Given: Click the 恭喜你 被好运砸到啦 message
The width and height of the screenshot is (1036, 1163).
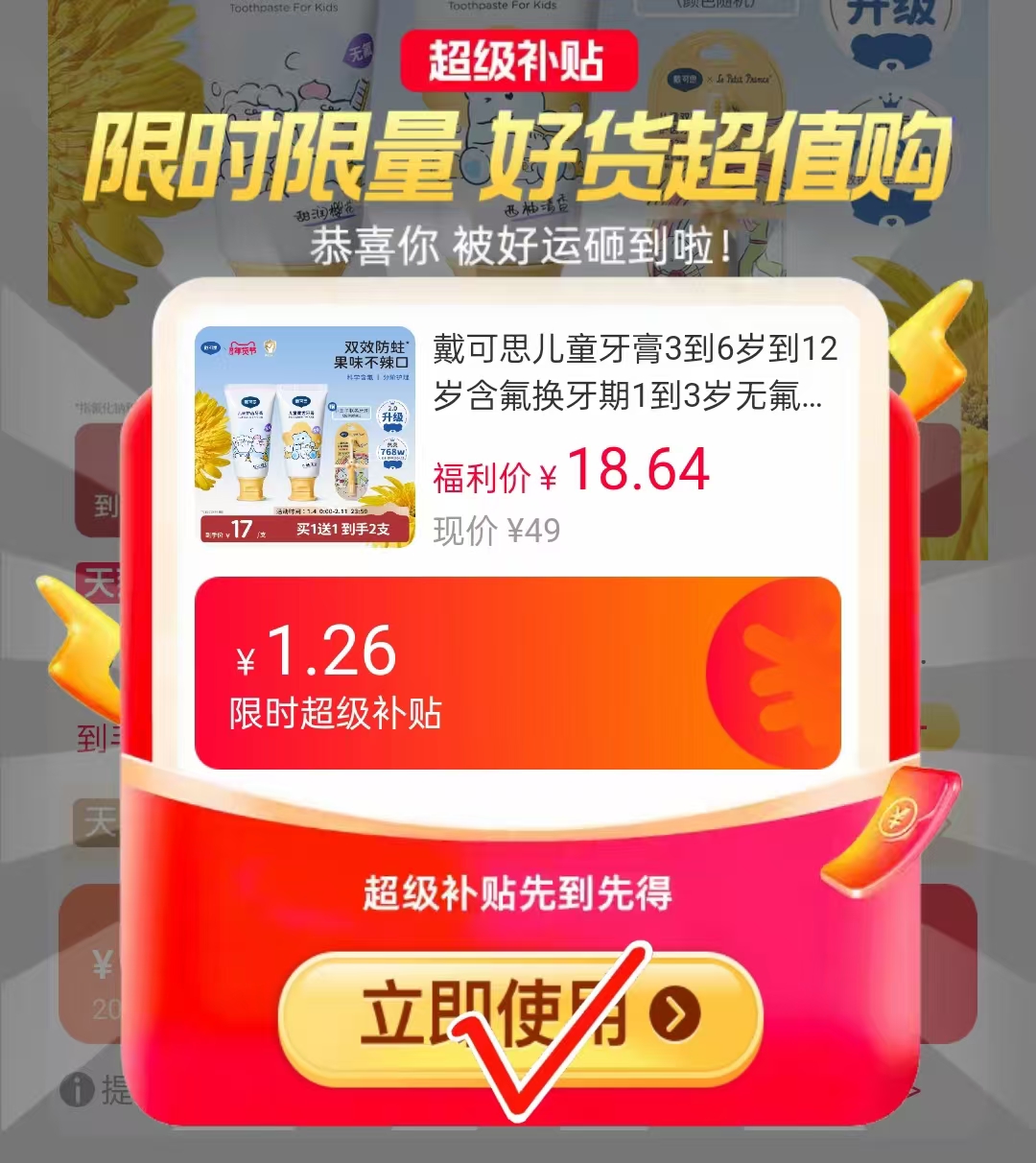Looking at the screenshot, I should pyautogui.click(x=519, y=243).
